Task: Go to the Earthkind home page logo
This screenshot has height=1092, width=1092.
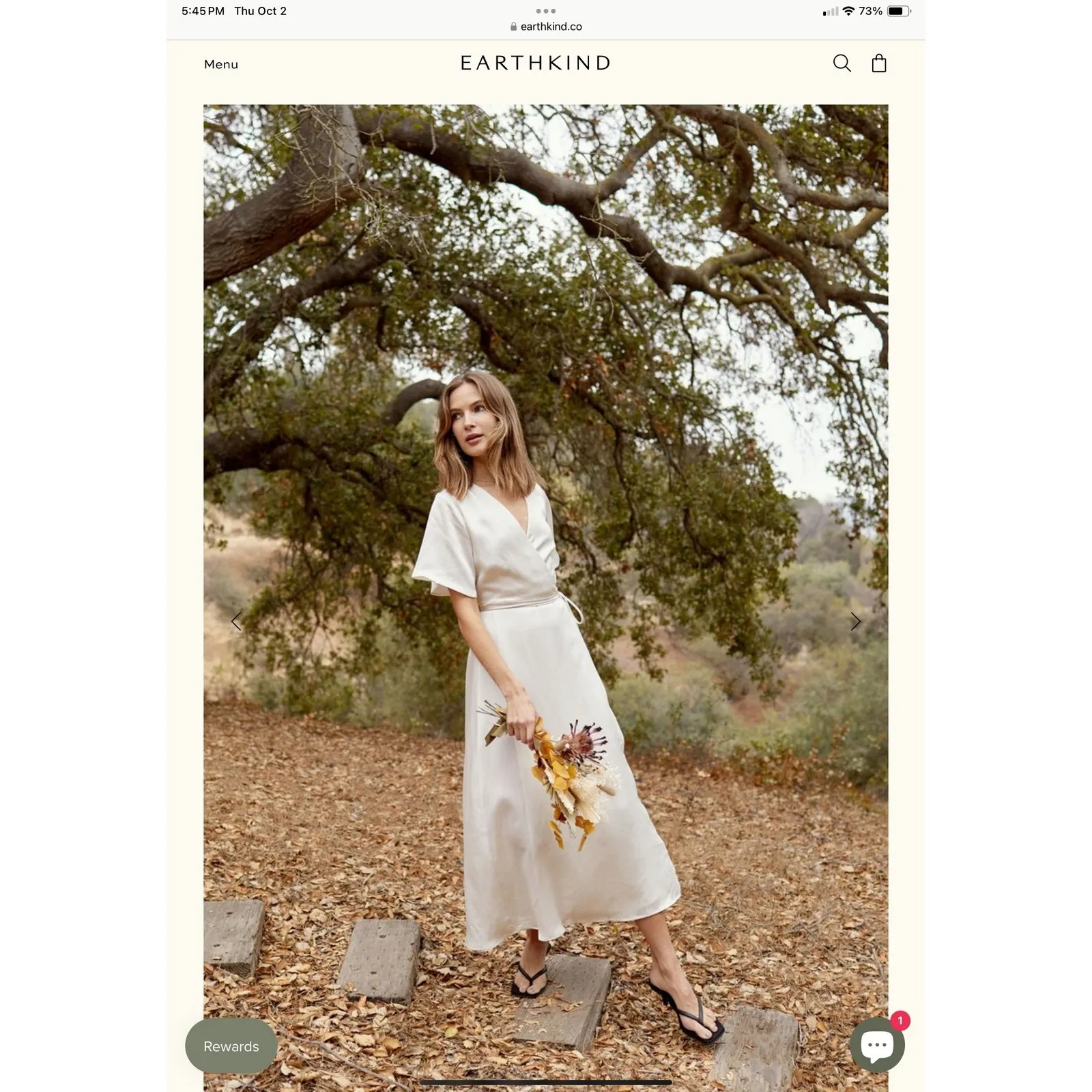Action: [x=536, y=63]
